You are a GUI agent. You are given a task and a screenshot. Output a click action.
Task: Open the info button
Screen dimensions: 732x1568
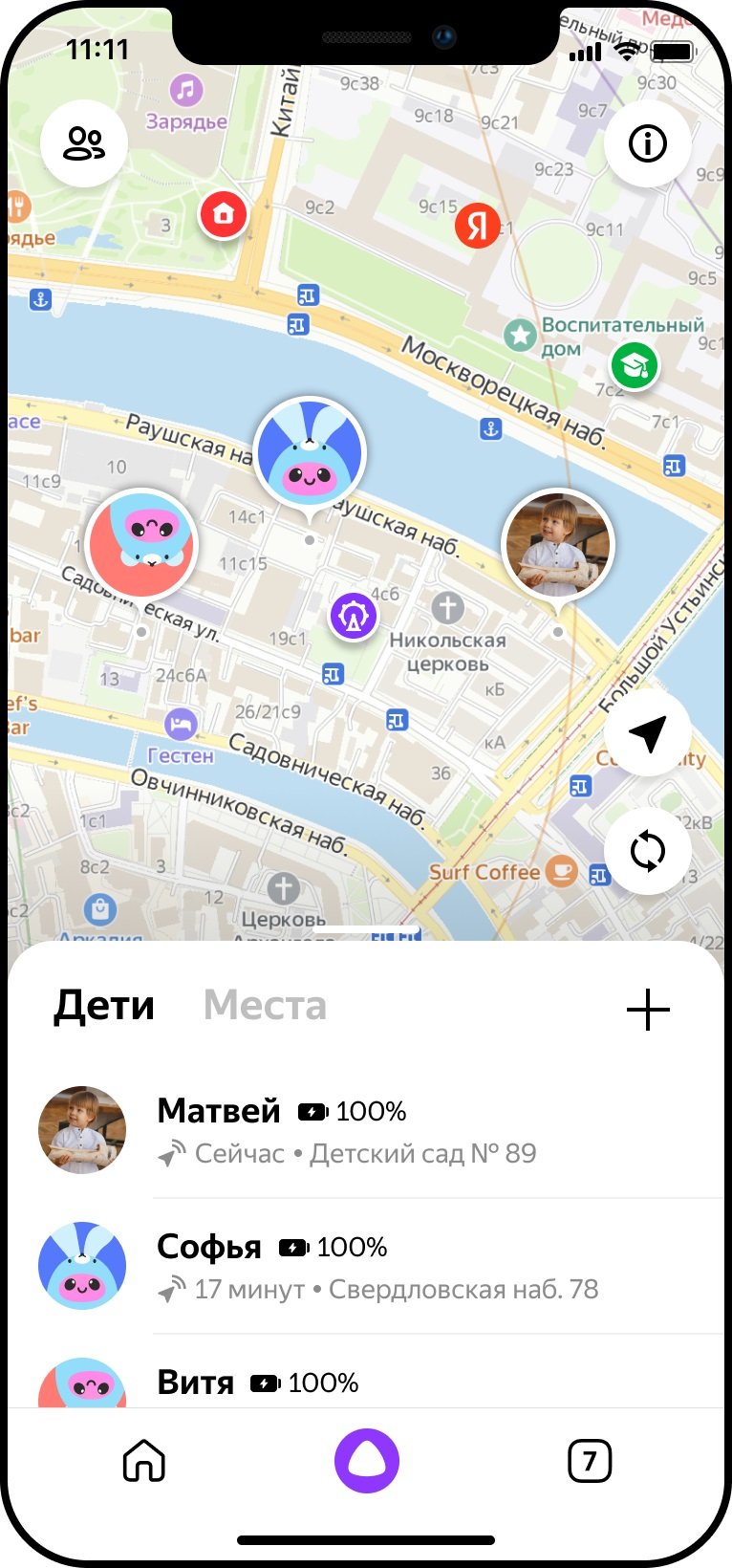click(647, 144)
